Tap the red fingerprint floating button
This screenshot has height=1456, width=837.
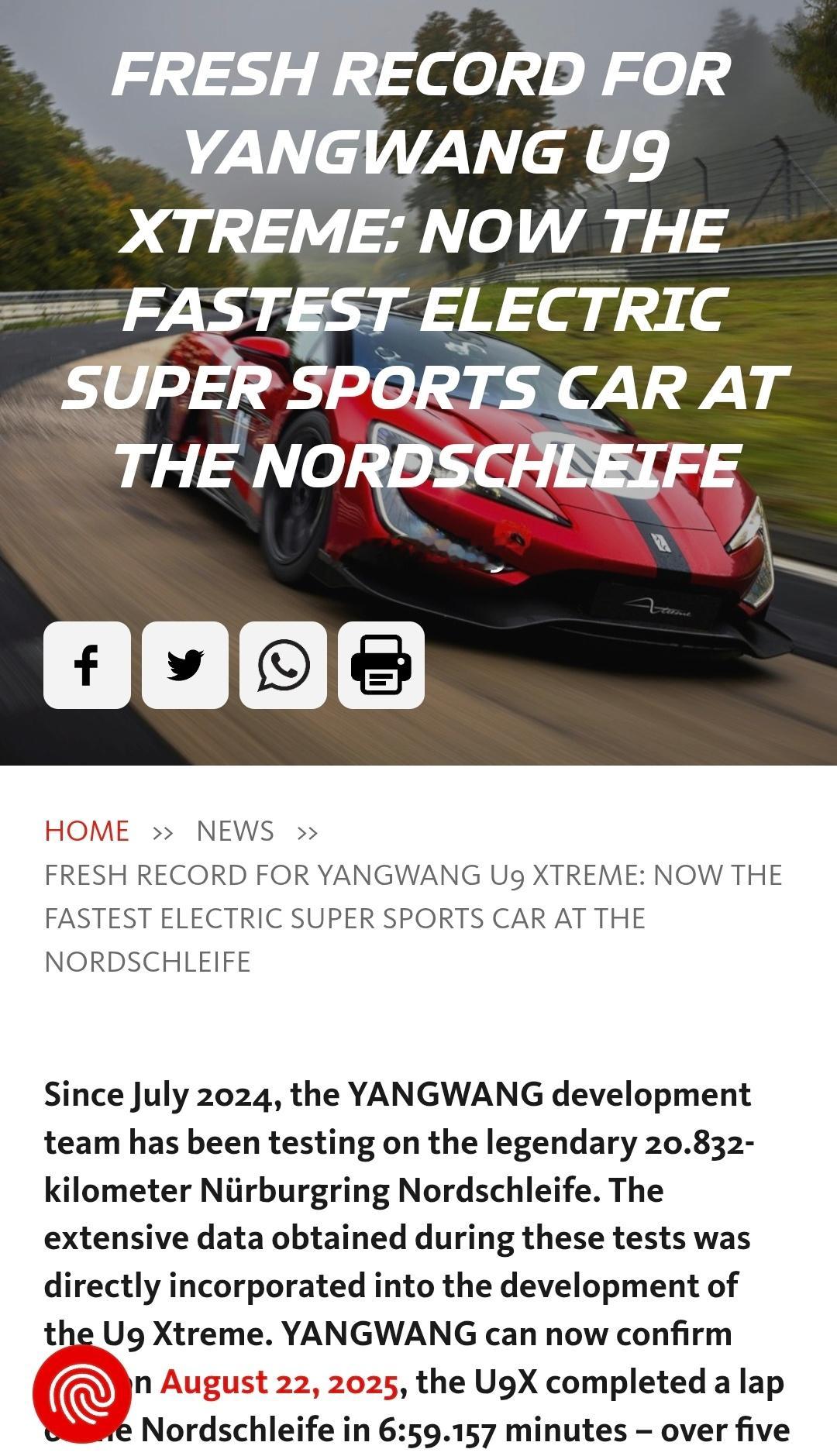(82, 1394)
